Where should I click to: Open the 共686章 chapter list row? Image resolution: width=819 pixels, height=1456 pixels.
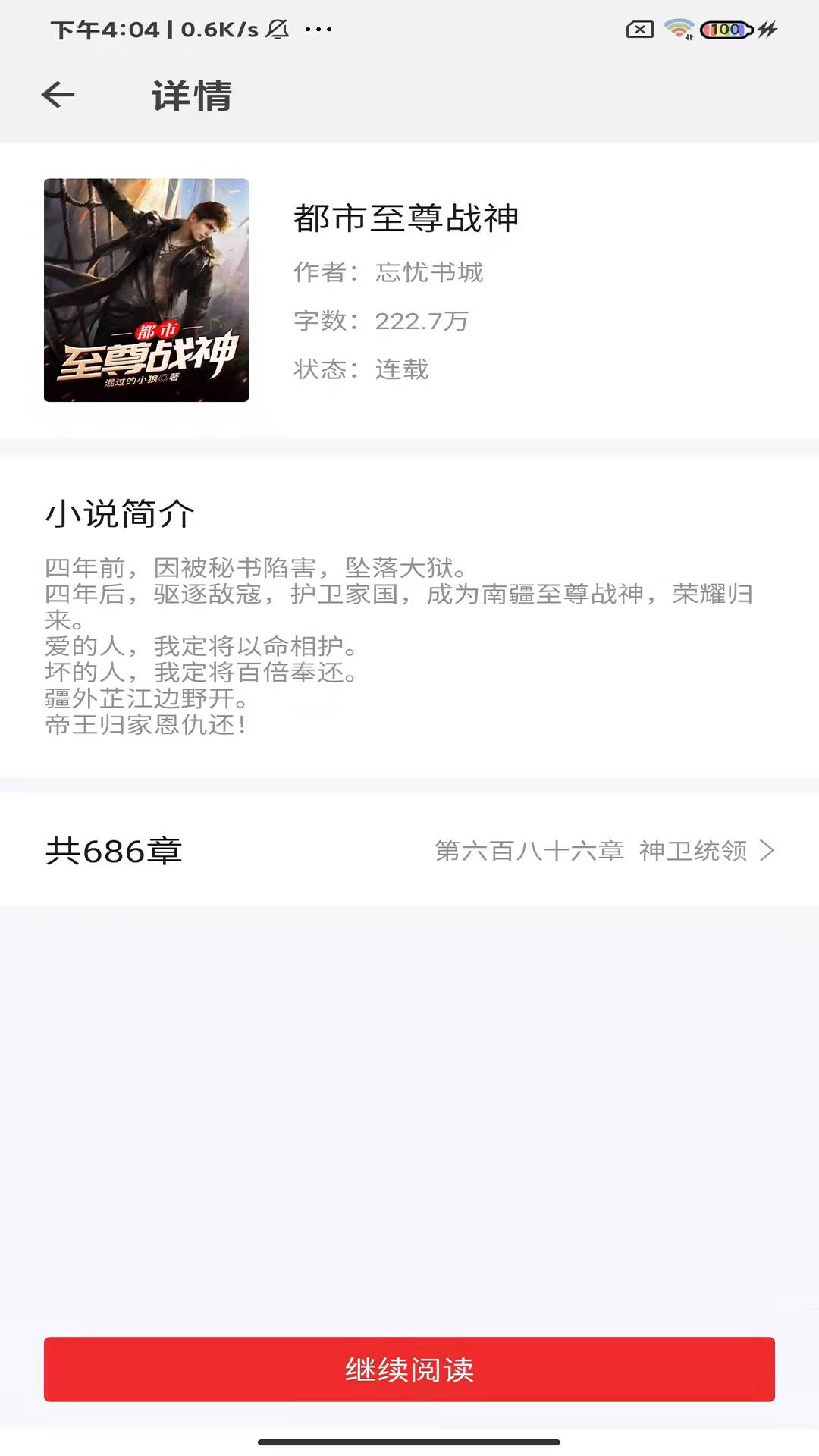[x=409, y=851]
